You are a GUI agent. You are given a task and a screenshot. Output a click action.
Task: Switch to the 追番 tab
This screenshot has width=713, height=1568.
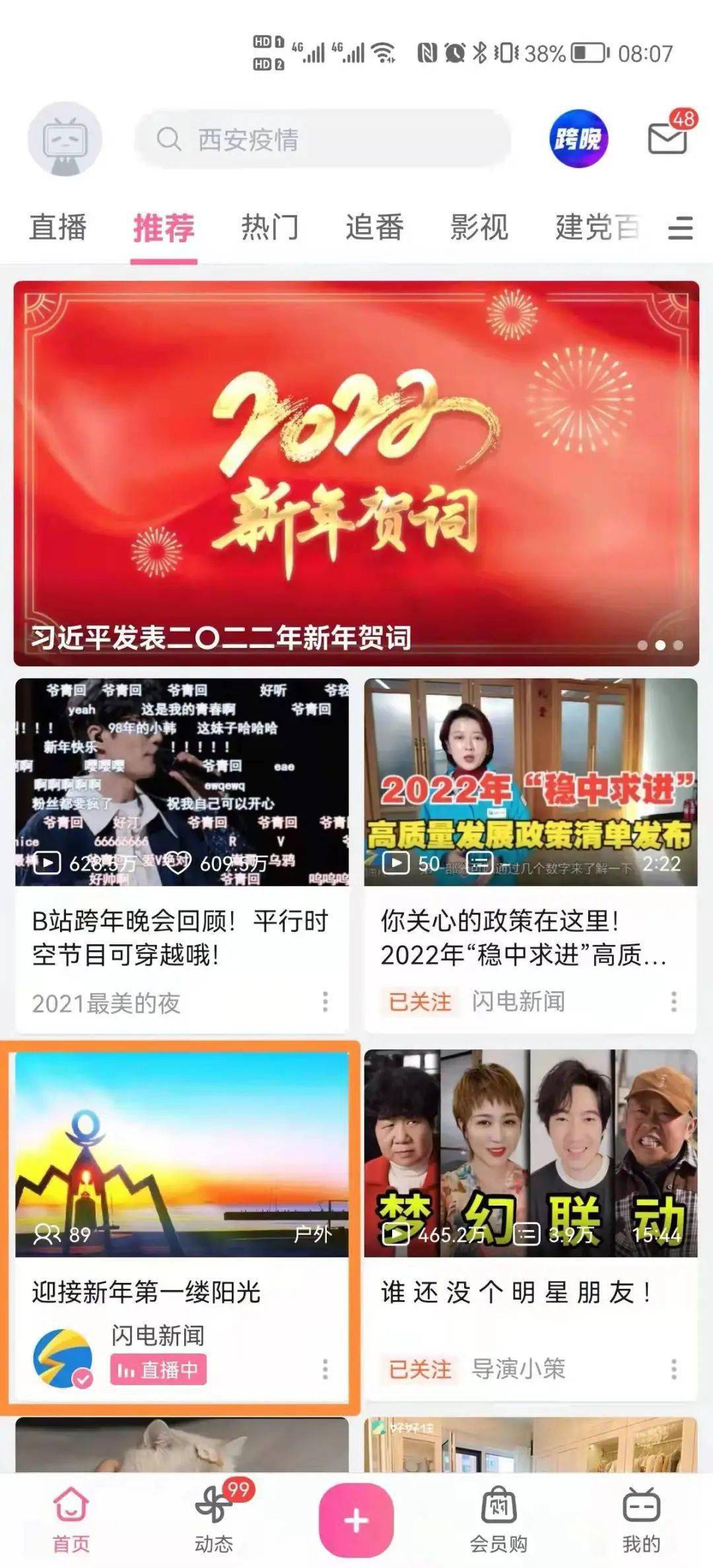[374, 228]
